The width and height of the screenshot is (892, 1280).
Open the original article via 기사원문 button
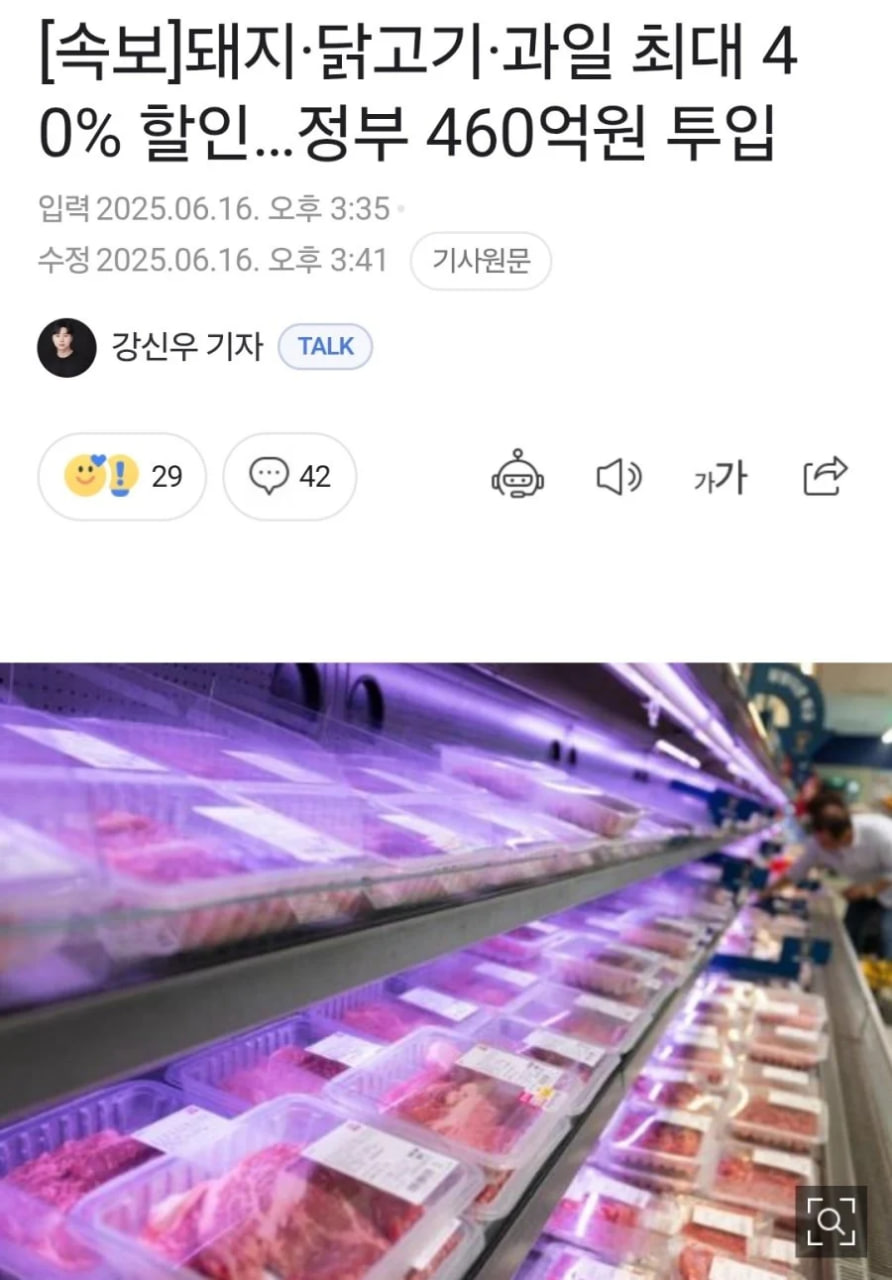(480, 261)
